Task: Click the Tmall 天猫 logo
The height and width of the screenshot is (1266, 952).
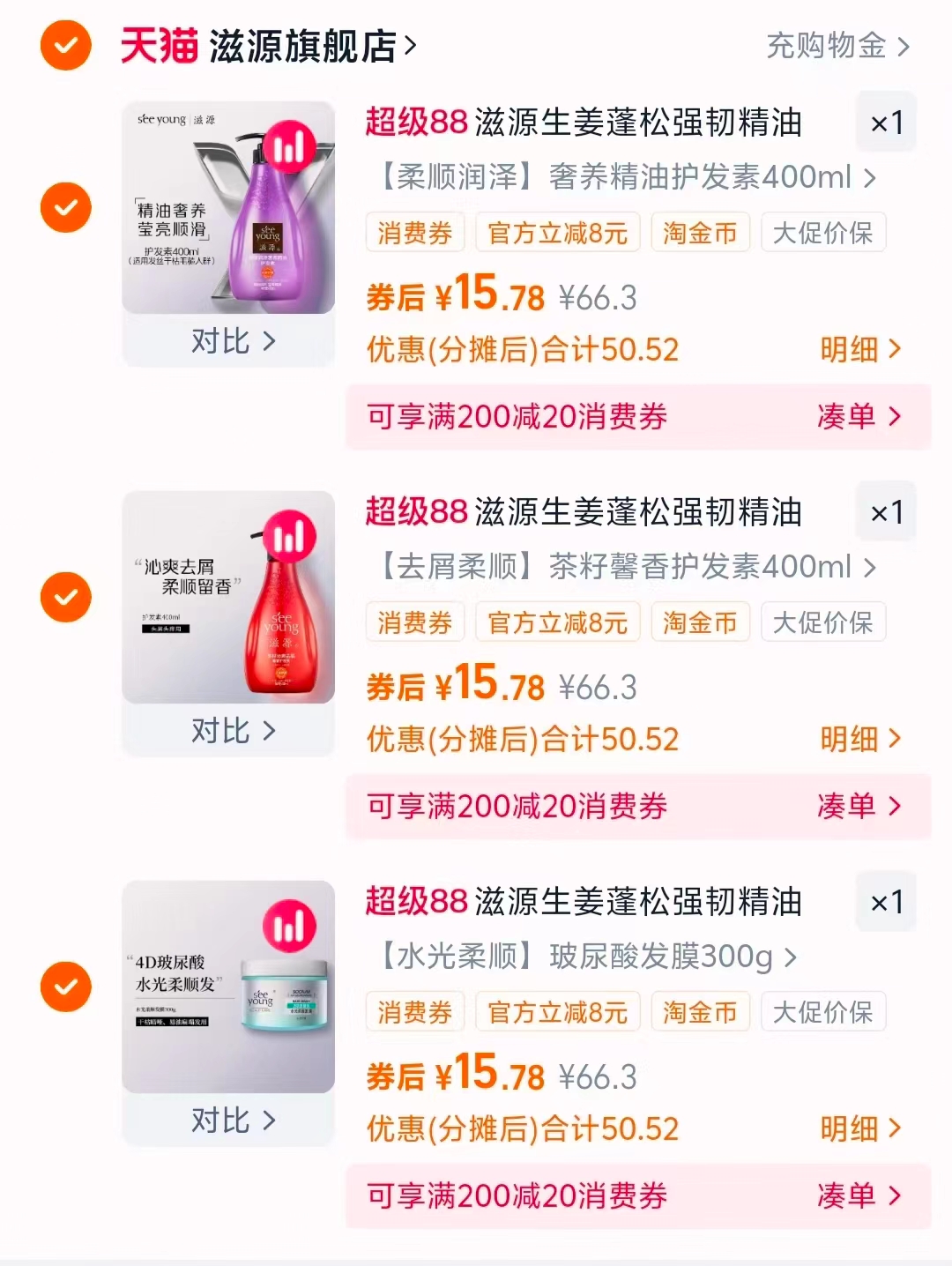Action: [x=157, y=47]
